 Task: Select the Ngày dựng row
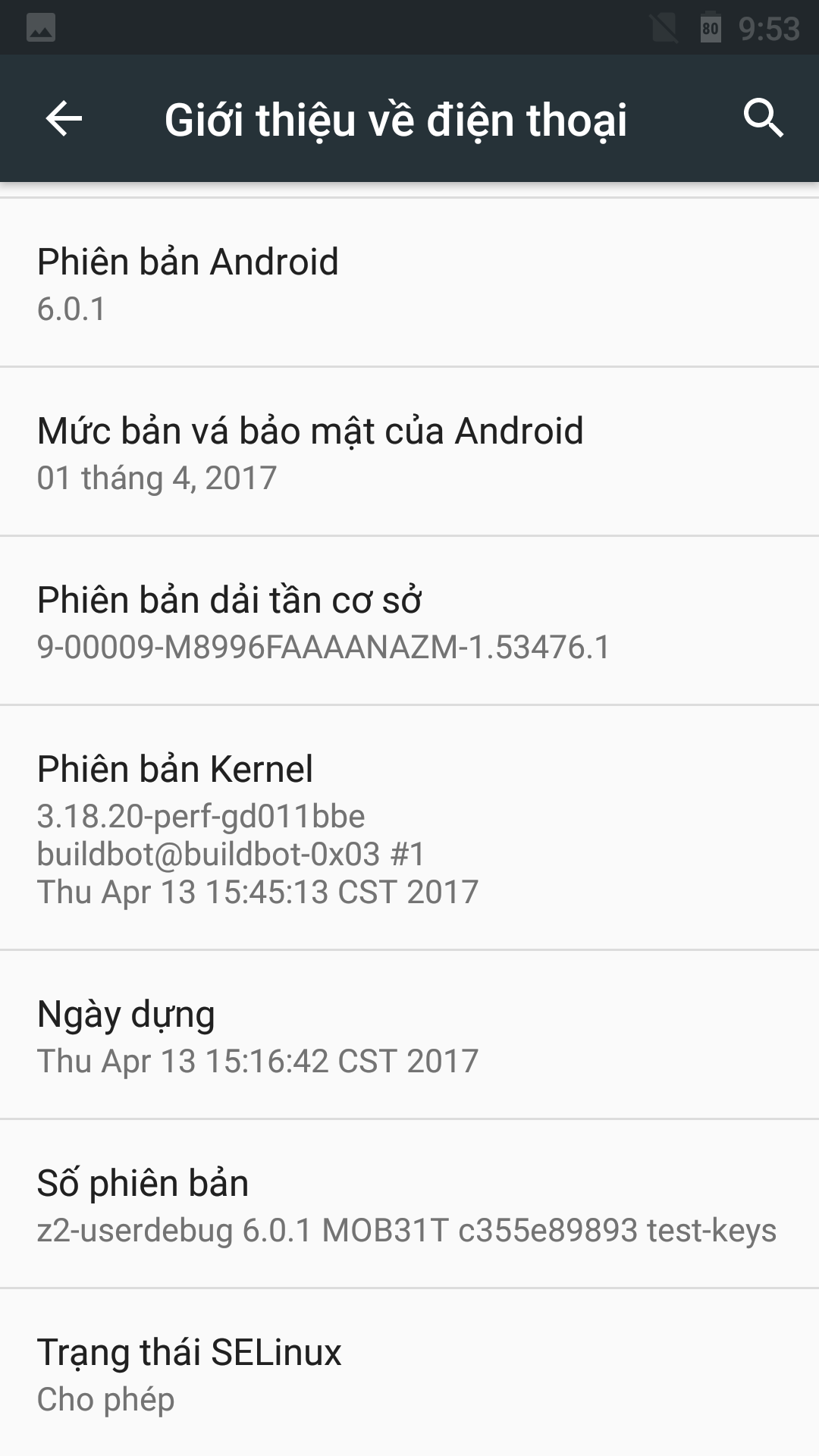click(409, 1035)
